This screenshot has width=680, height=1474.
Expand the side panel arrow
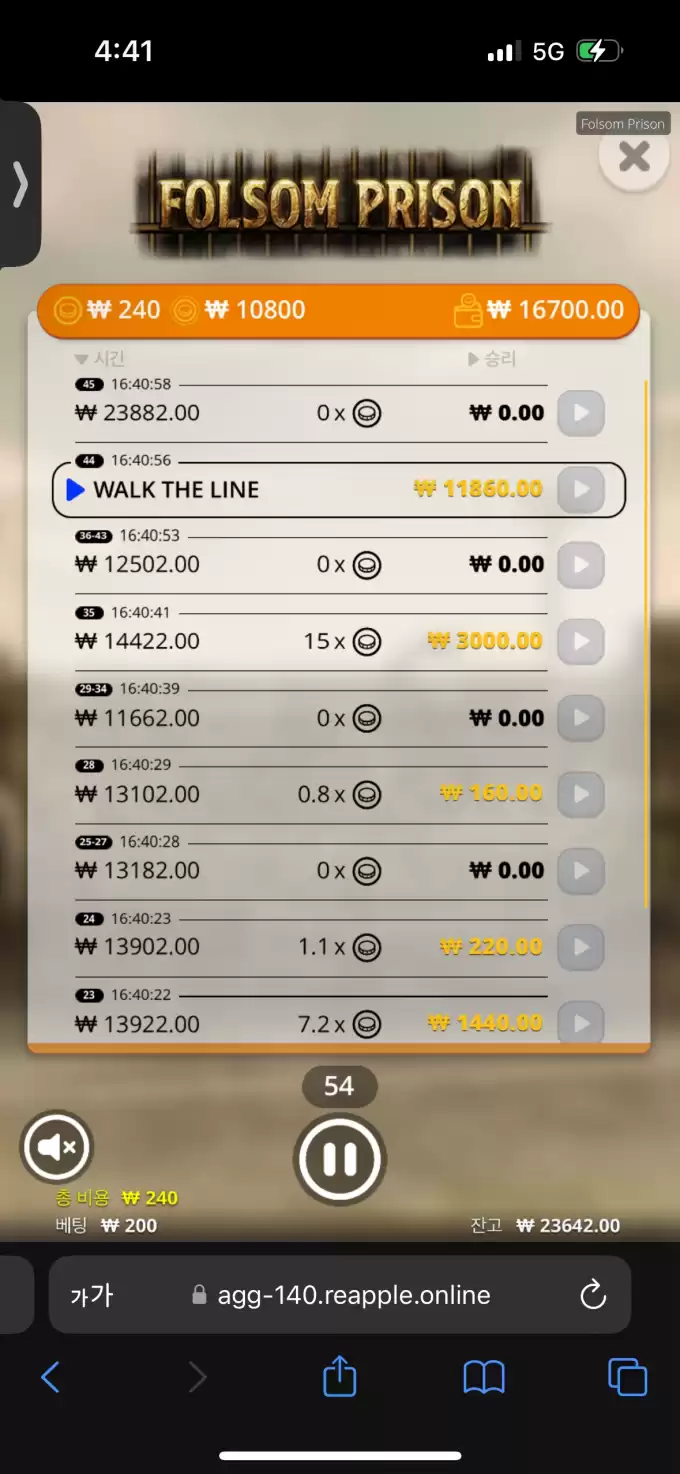click(x=19, y=185)
